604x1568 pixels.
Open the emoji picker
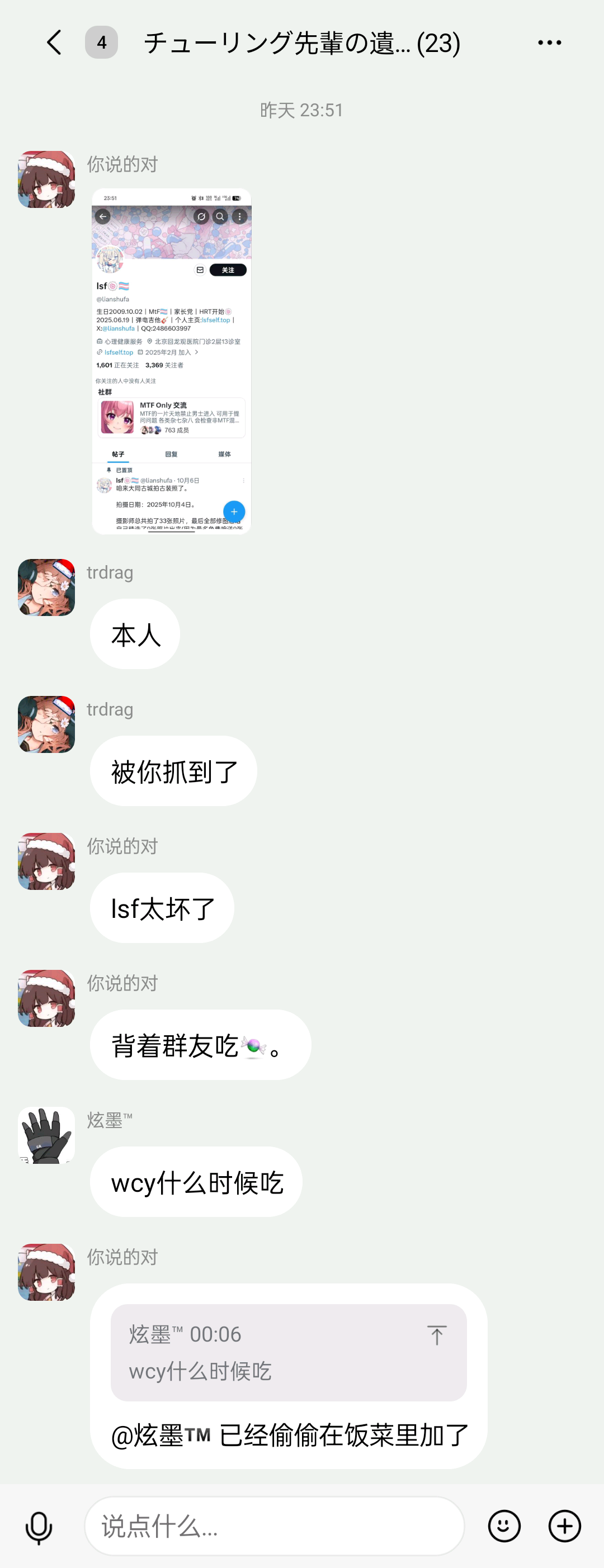503,1526
